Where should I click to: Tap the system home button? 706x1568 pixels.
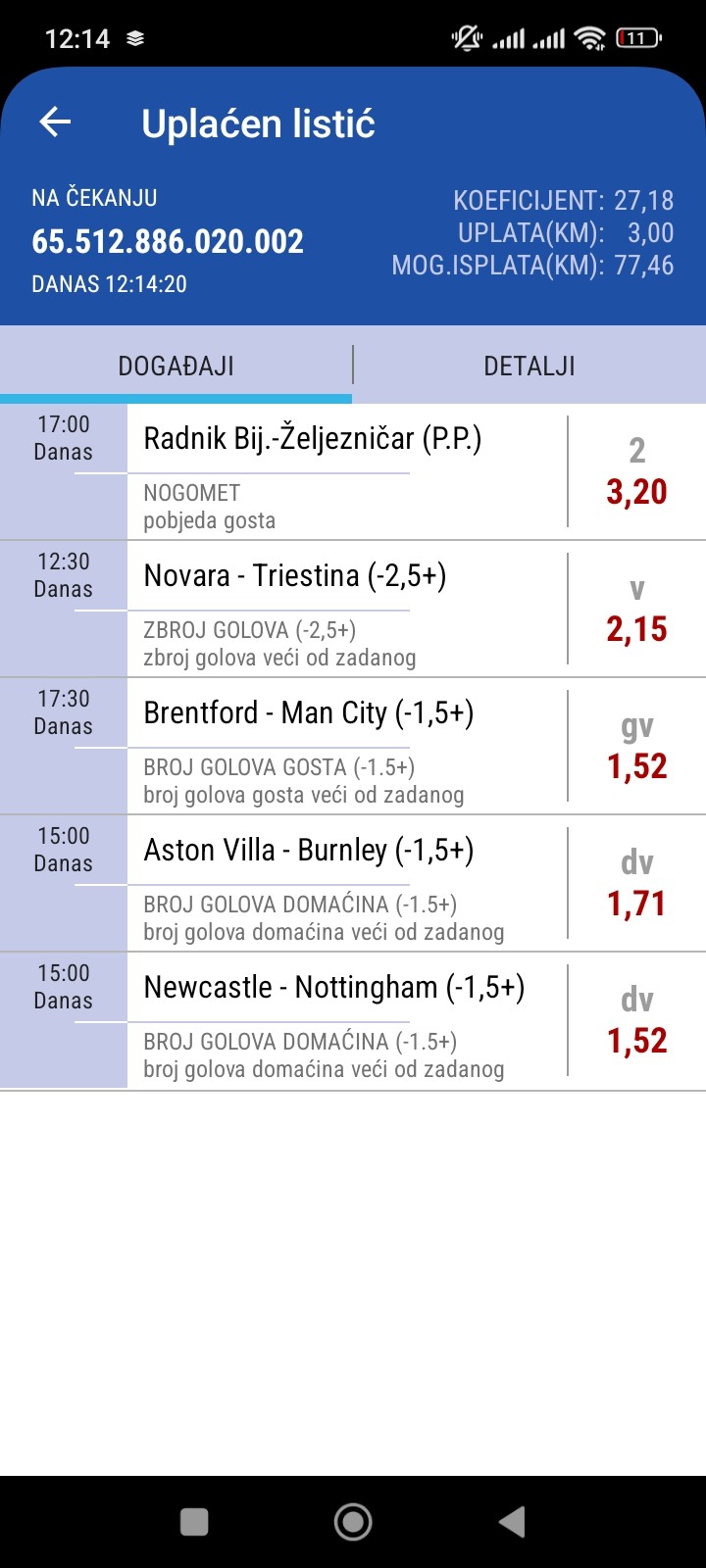(353, 1522)
